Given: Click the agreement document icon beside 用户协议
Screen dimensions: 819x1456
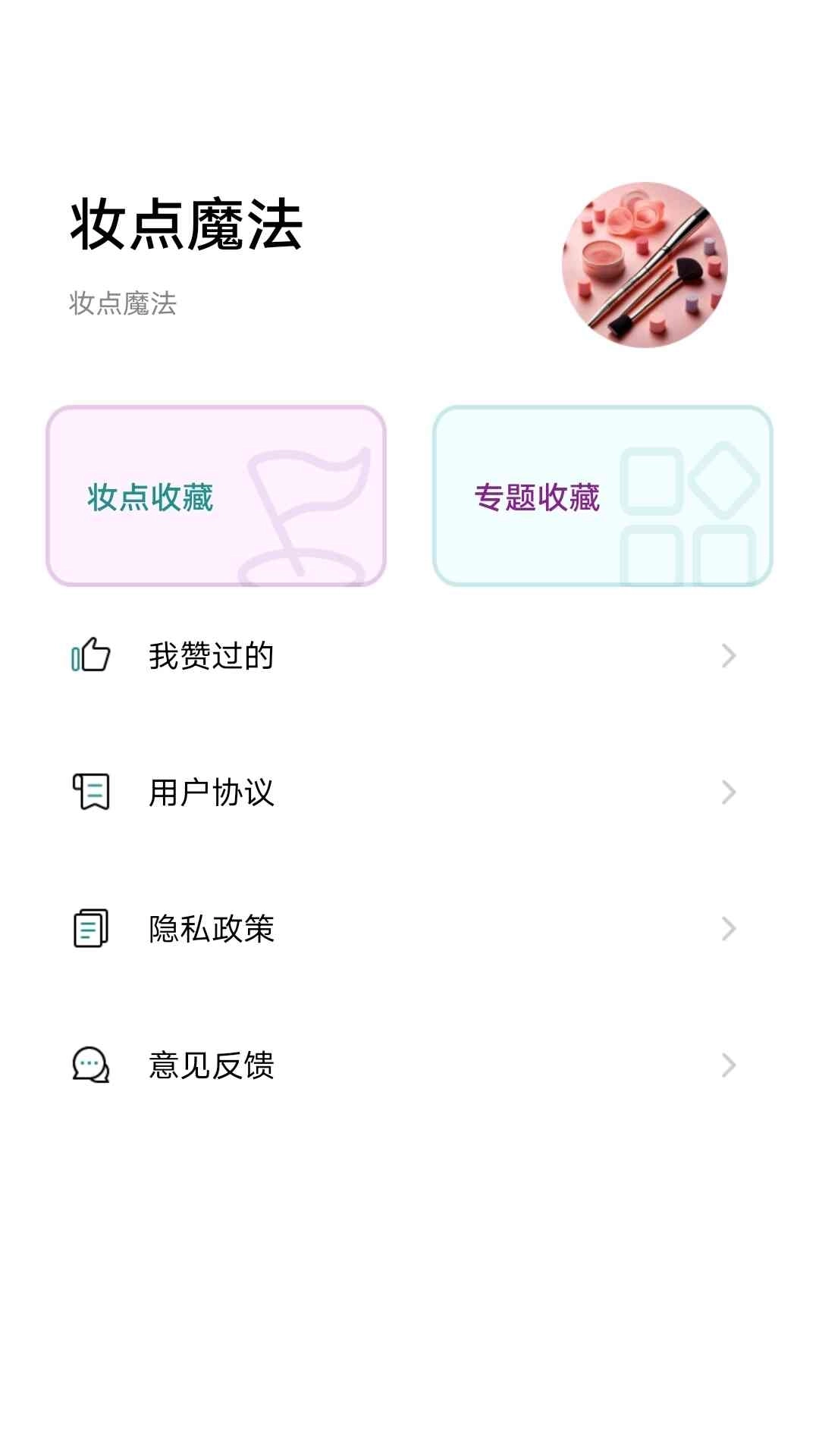Looking at the screenshot, I should coord(90,793).
